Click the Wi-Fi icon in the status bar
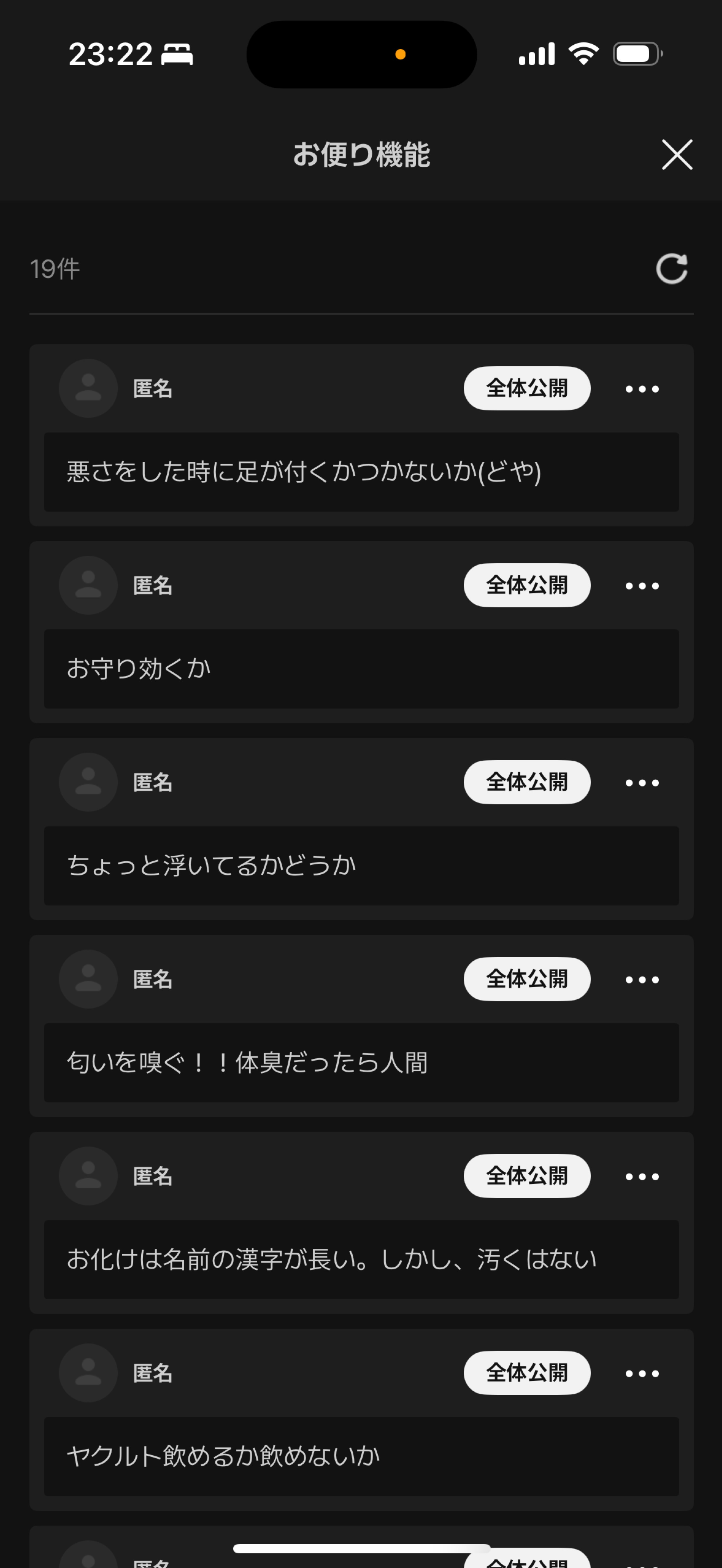 tap(583, 54)
